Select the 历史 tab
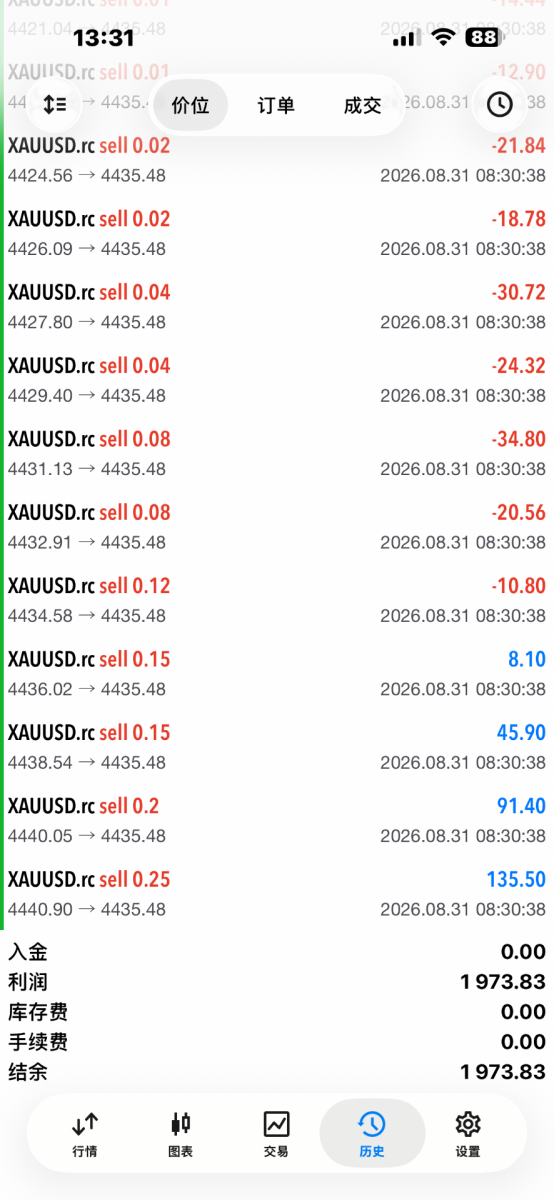554x1200 pixels. tap(372, 1134)
